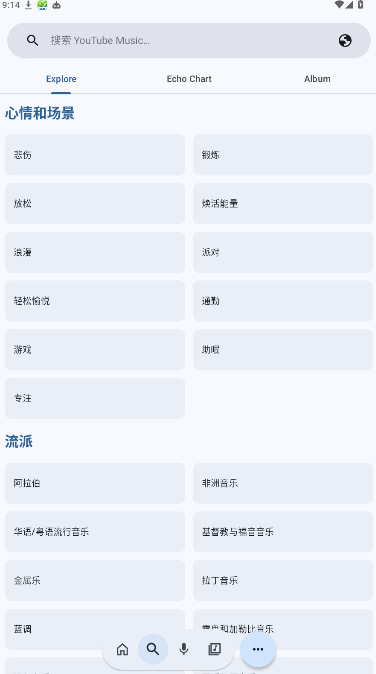Screen dimensions: 376x674
Task: Choose the 助眠 mood card
Action: point(283,349)
